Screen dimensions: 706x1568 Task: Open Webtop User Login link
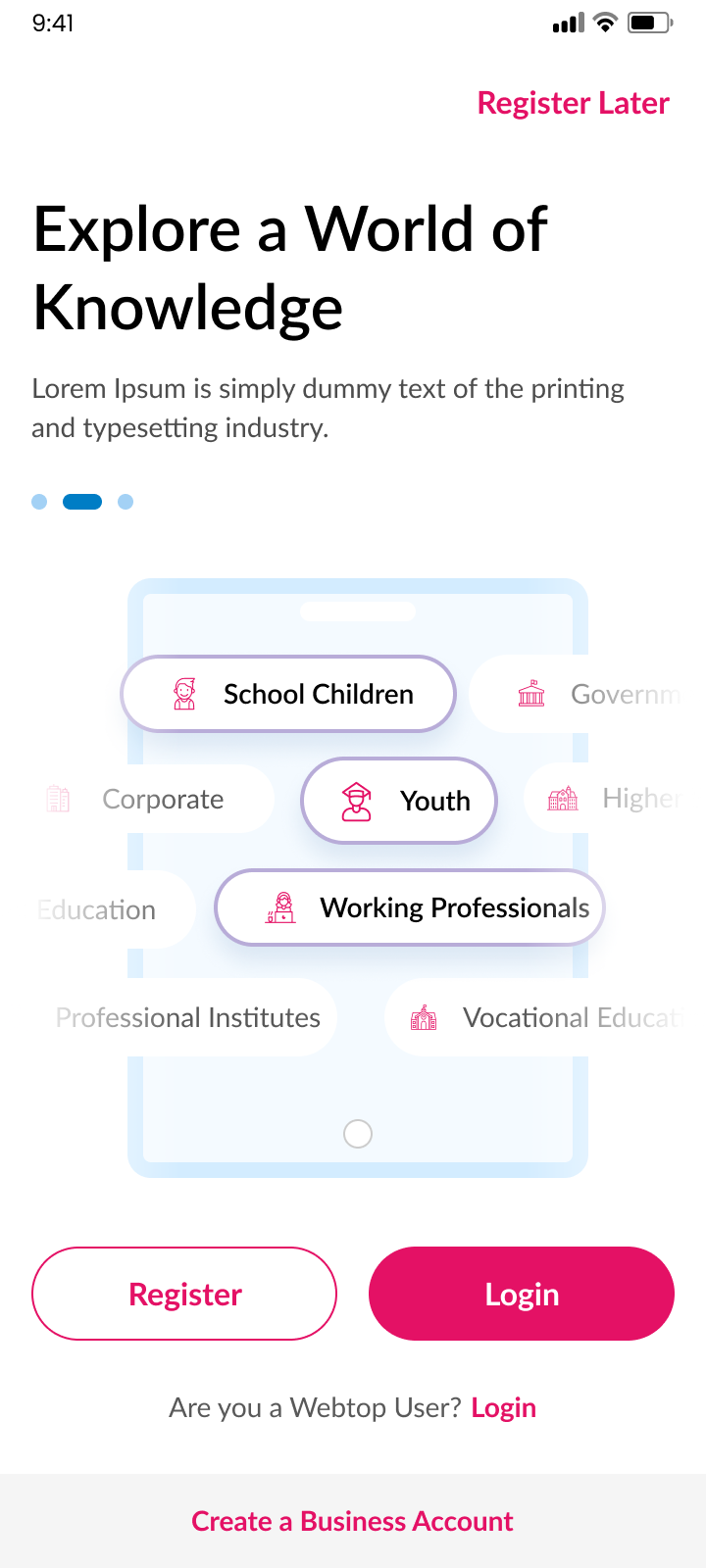pyautogui.click(x=503, y=1408)
